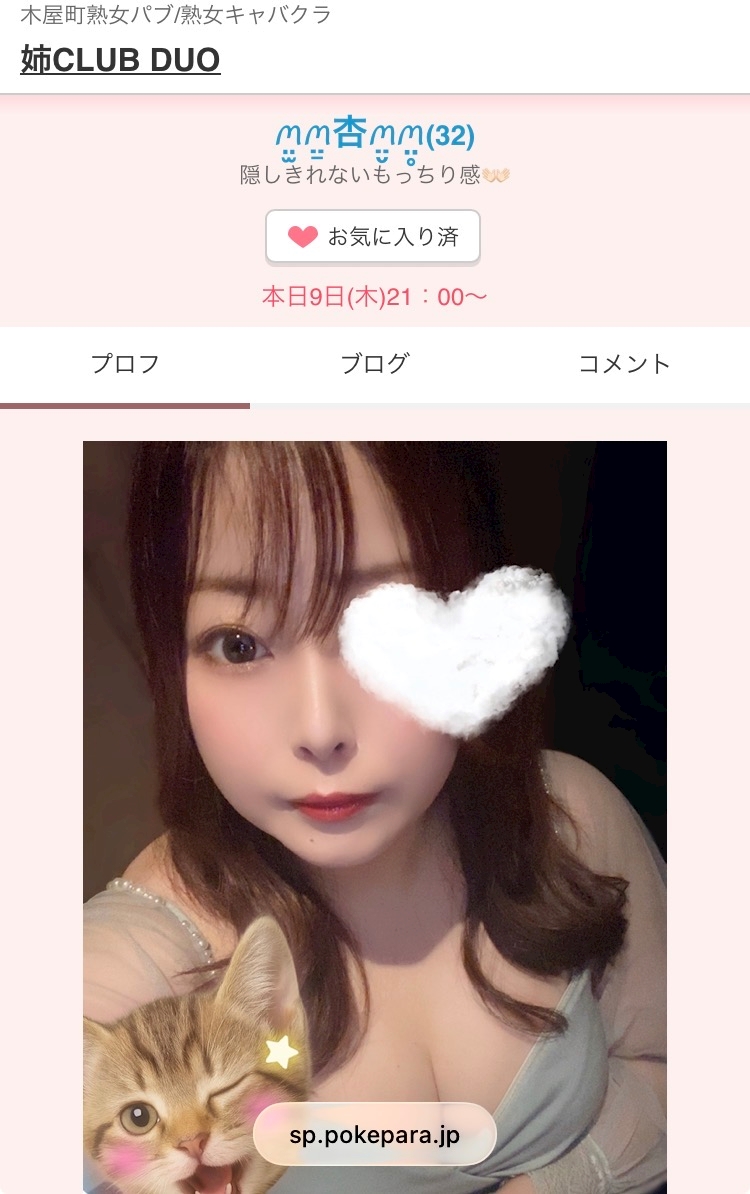The width and height of the screenshot is (750, 1194).
Task: Open the profile photo full size
Action: click(375, 817)
